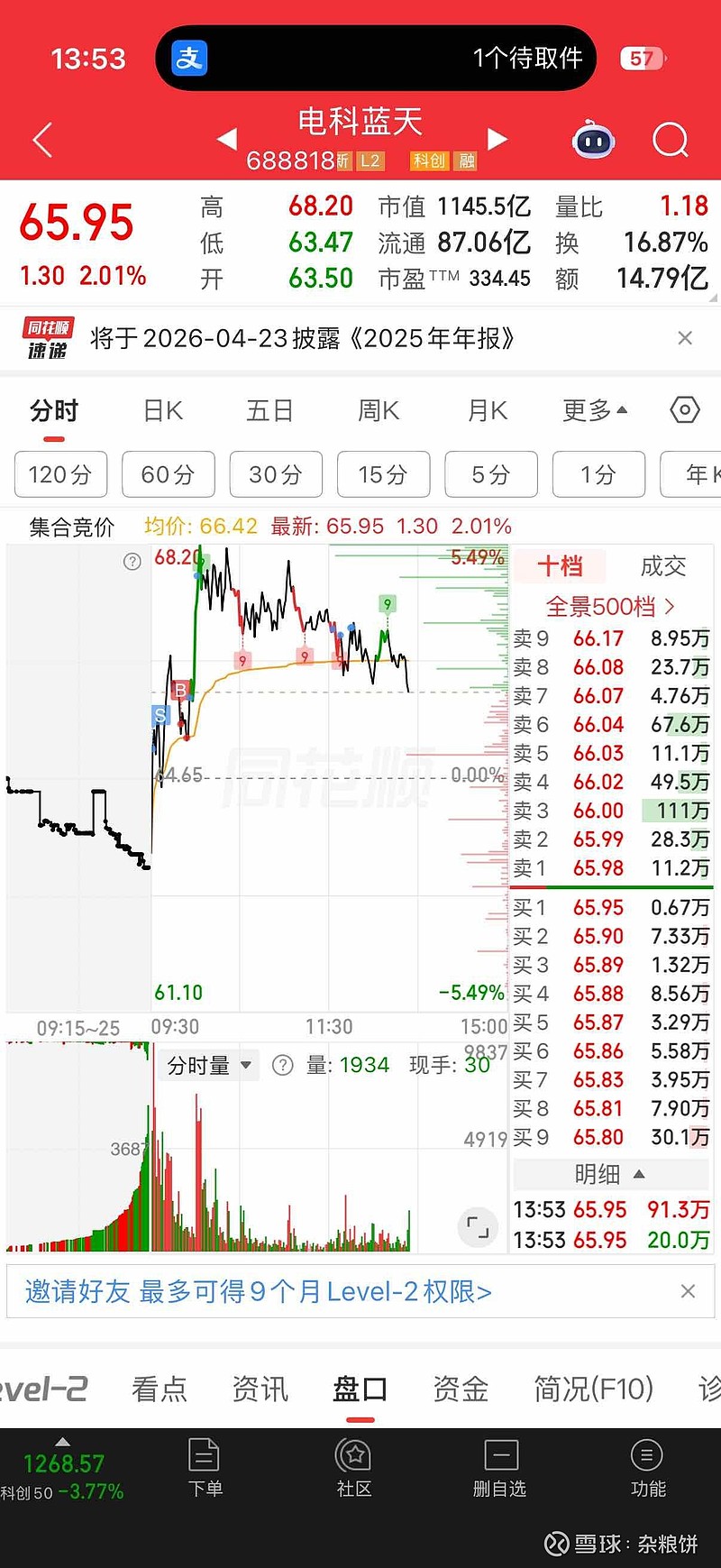
Task: Dismiss the 2025 annual report notice
Action: point(685,338)
